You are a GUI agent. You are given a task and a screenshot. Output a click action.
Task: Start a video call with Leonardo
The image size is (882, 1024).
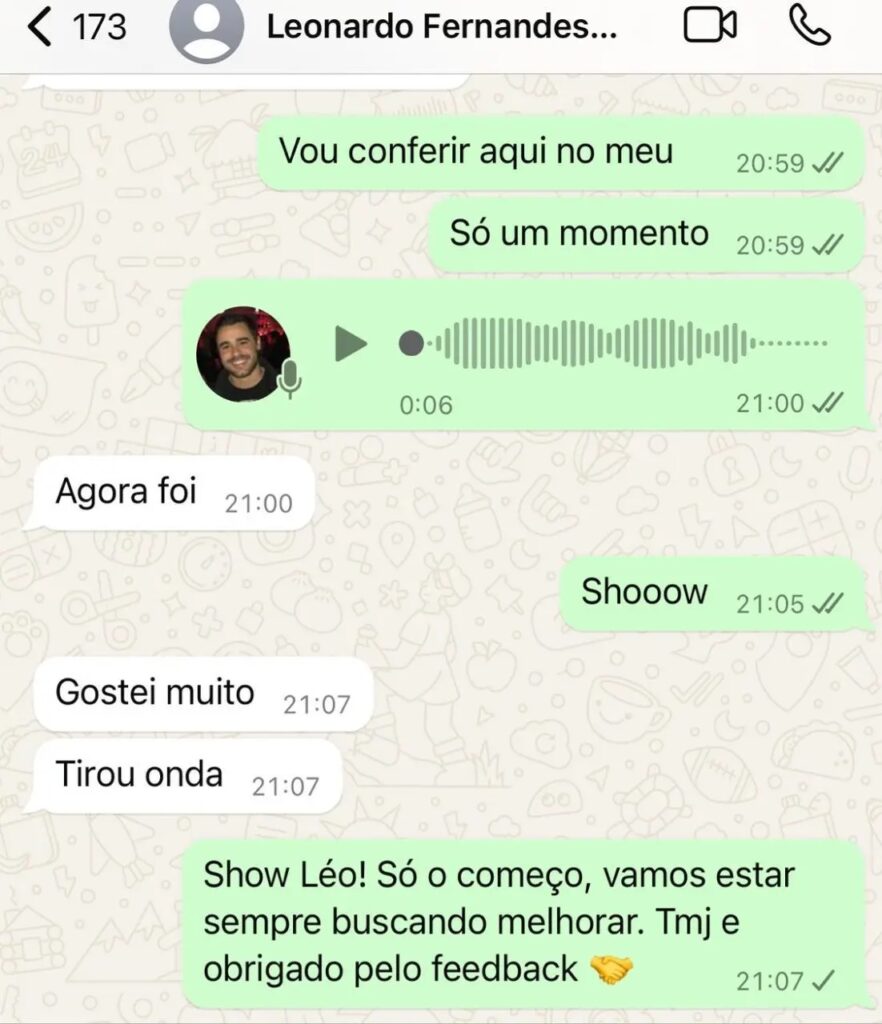point(710,27)
